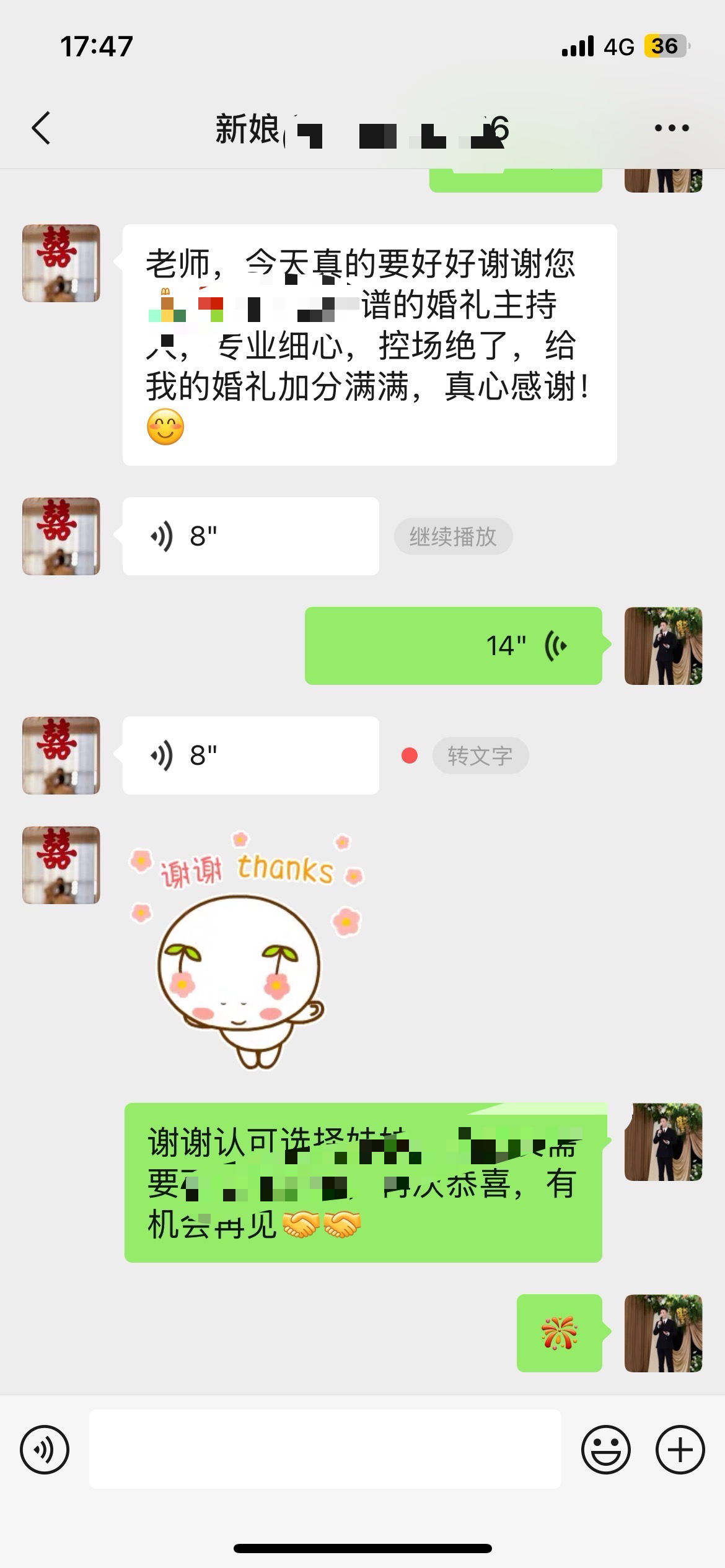Convert voice message with 转文字

(x=480, y=756)
